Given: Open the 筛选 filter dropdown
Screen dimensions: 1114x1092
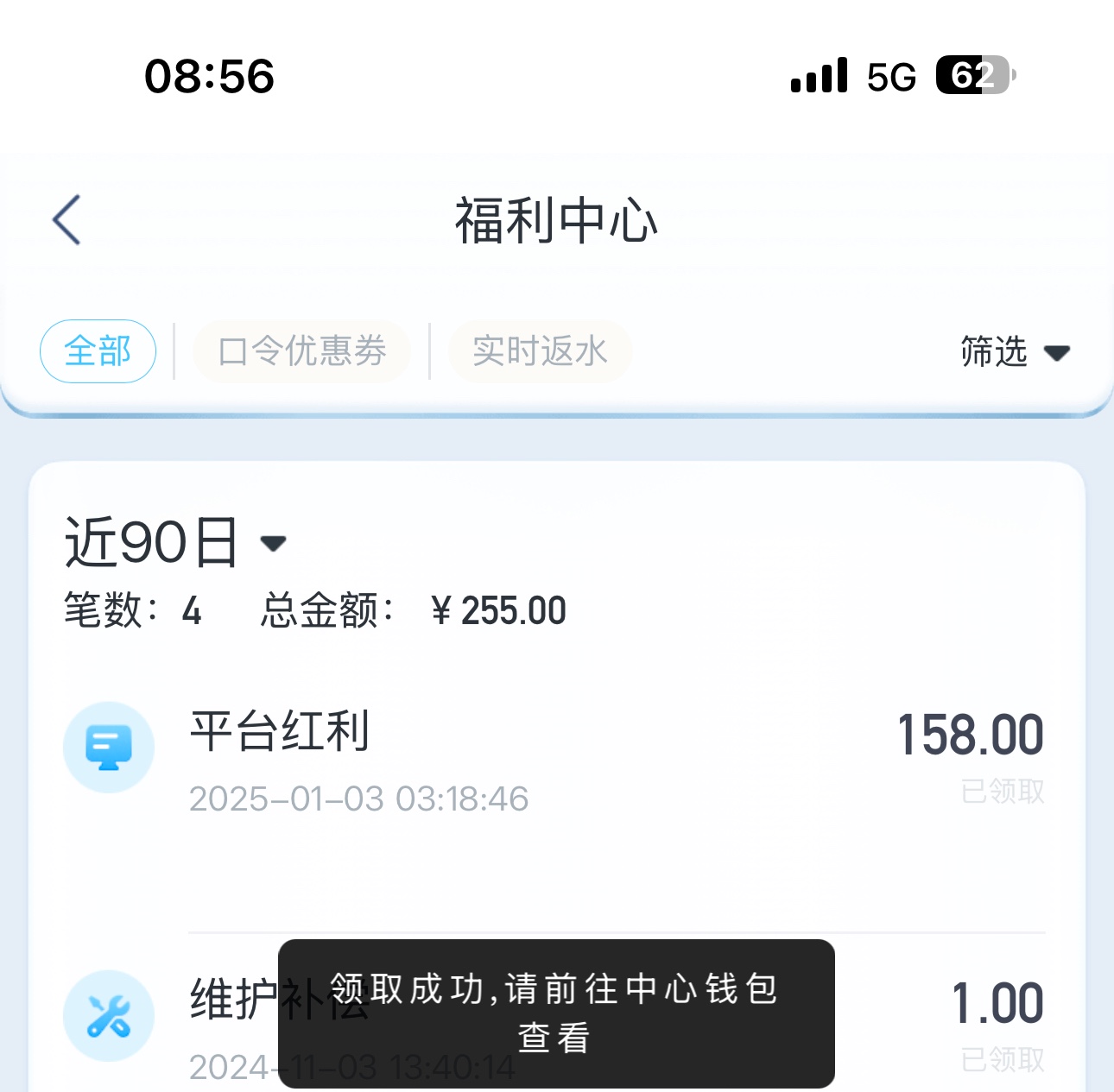Looking at the screenshot, I should tap(1015, 352).
